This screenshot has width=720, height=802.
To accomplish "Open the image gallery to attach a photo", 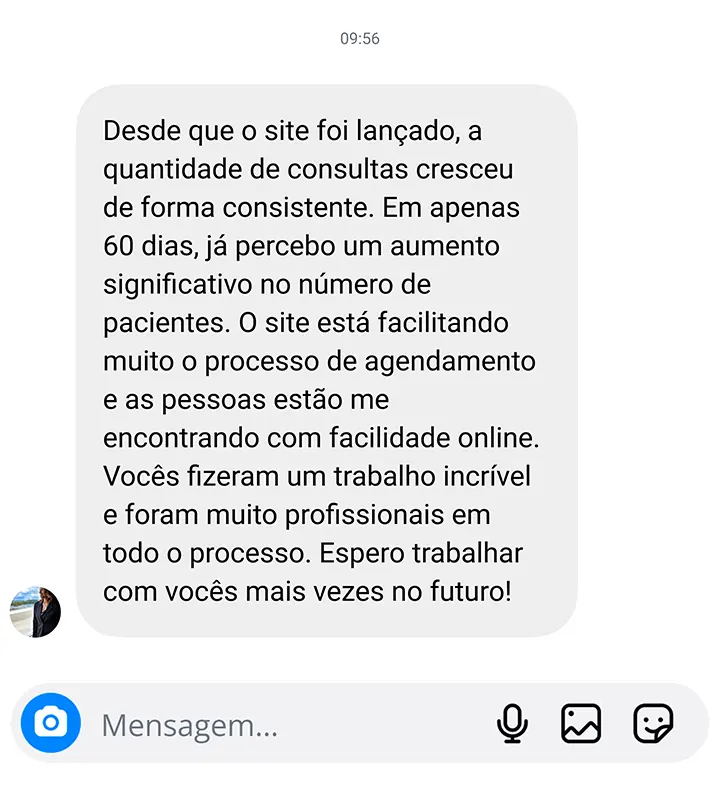I will tap(583, 724).
